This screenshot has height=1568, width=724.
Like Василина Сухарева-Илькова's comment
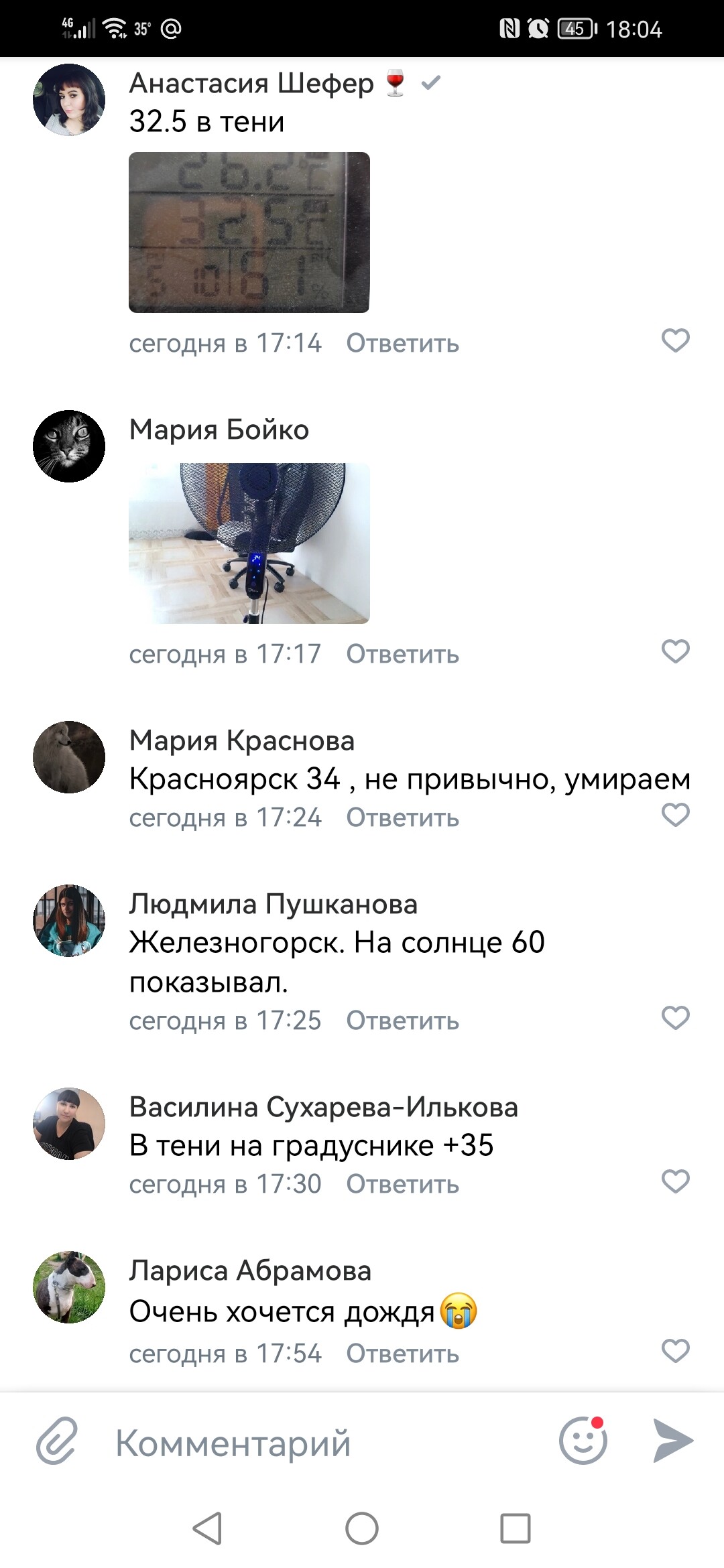[675, 1182]
